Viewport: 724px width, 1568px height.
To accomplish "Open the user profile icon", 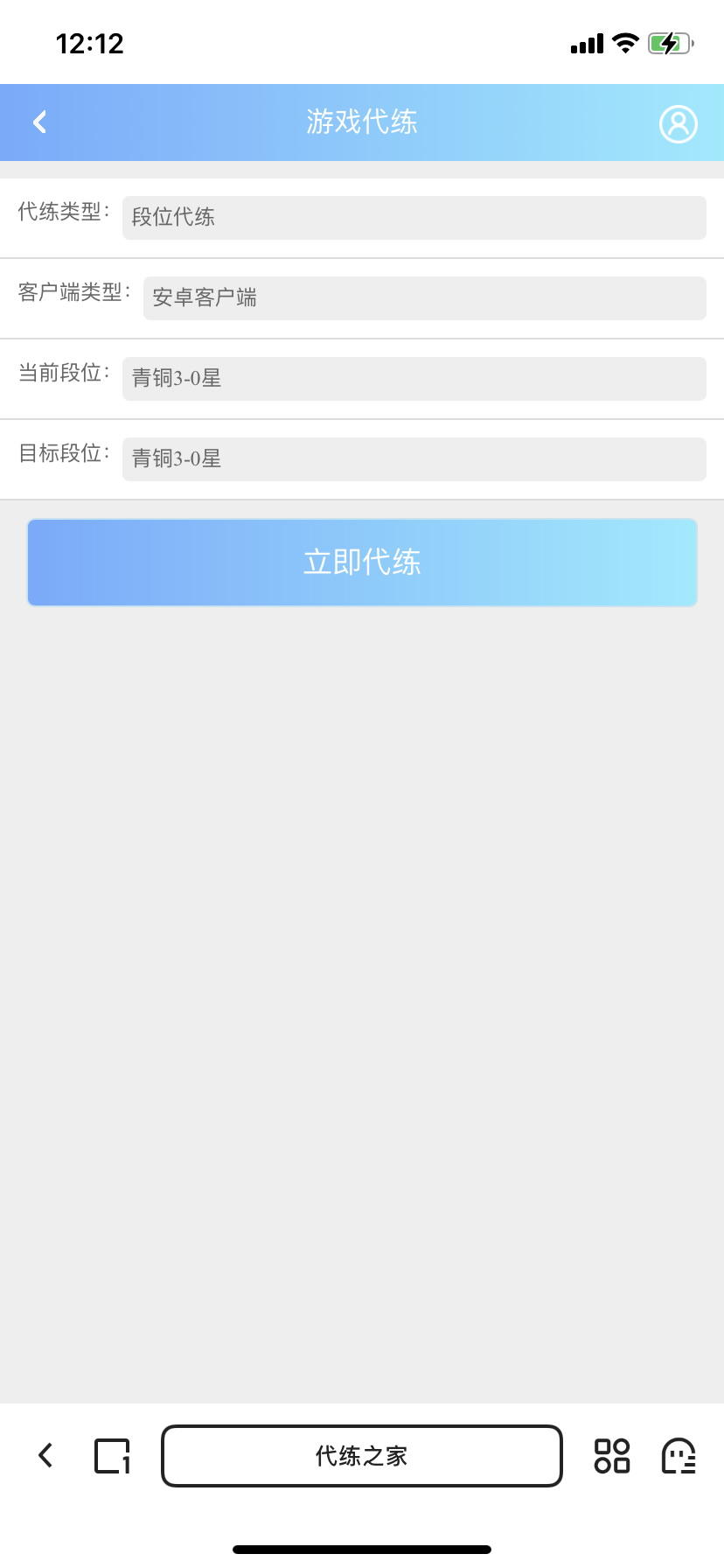I will tap(678, 123).
